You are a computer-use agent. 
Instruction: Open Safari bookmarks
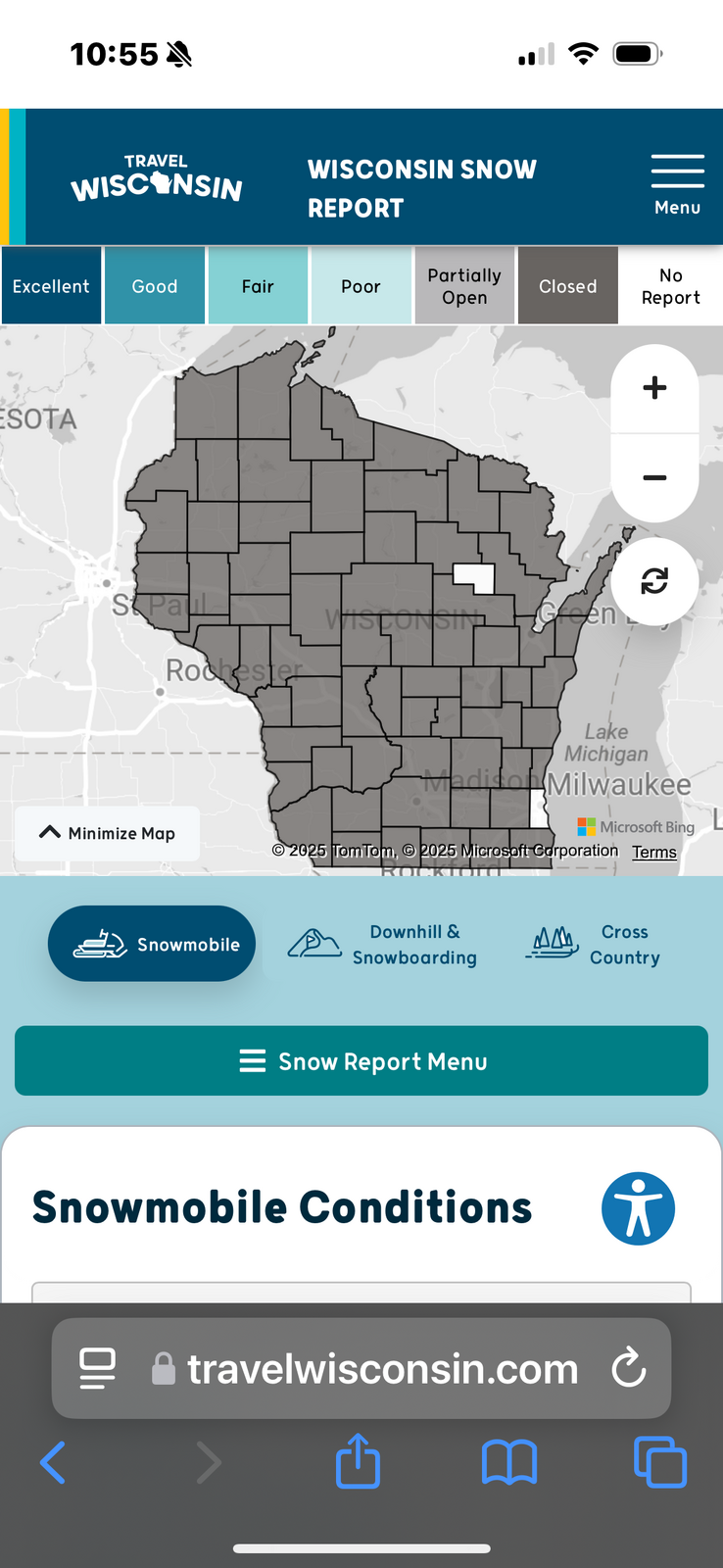[x=509, y=1462]
